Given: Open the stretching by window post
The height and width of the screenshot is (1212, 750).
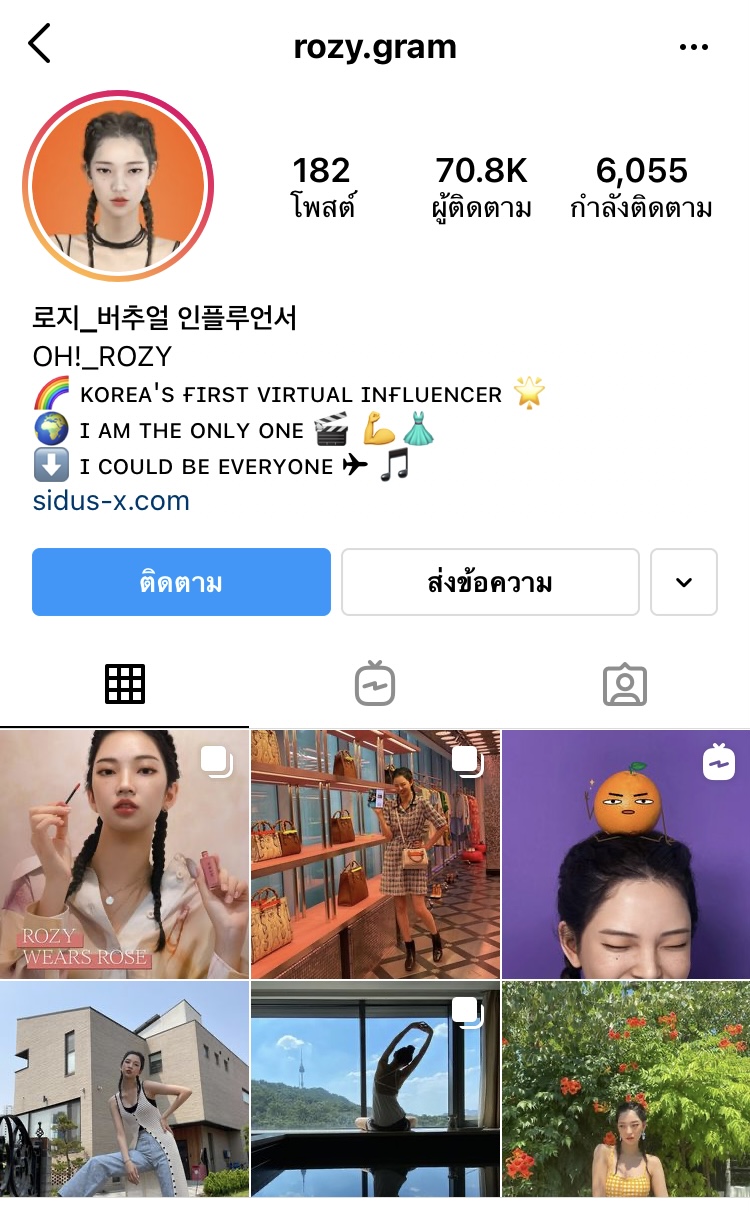Looking at the screenshot, I should tap(375, 1089).
